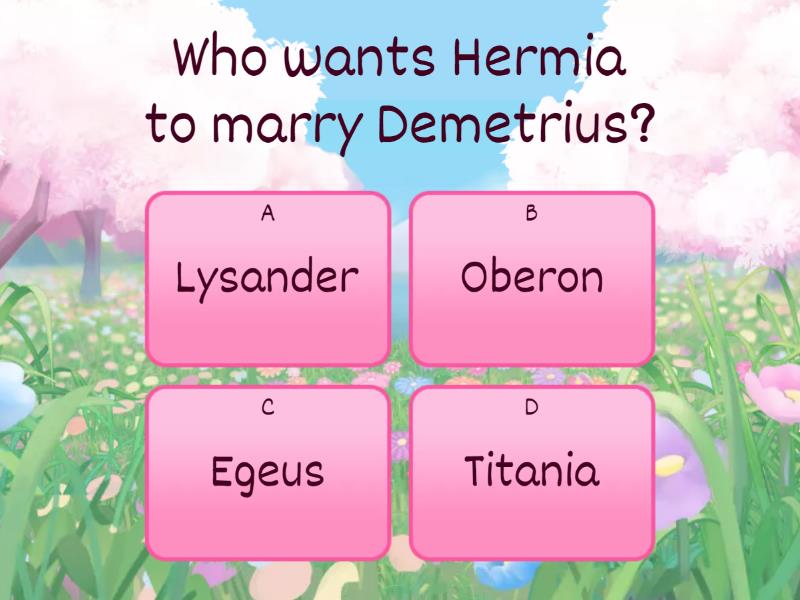Pick answer C, Egeus
The width and height of the screenshot is (800, 600).
(x=267, y=472)
